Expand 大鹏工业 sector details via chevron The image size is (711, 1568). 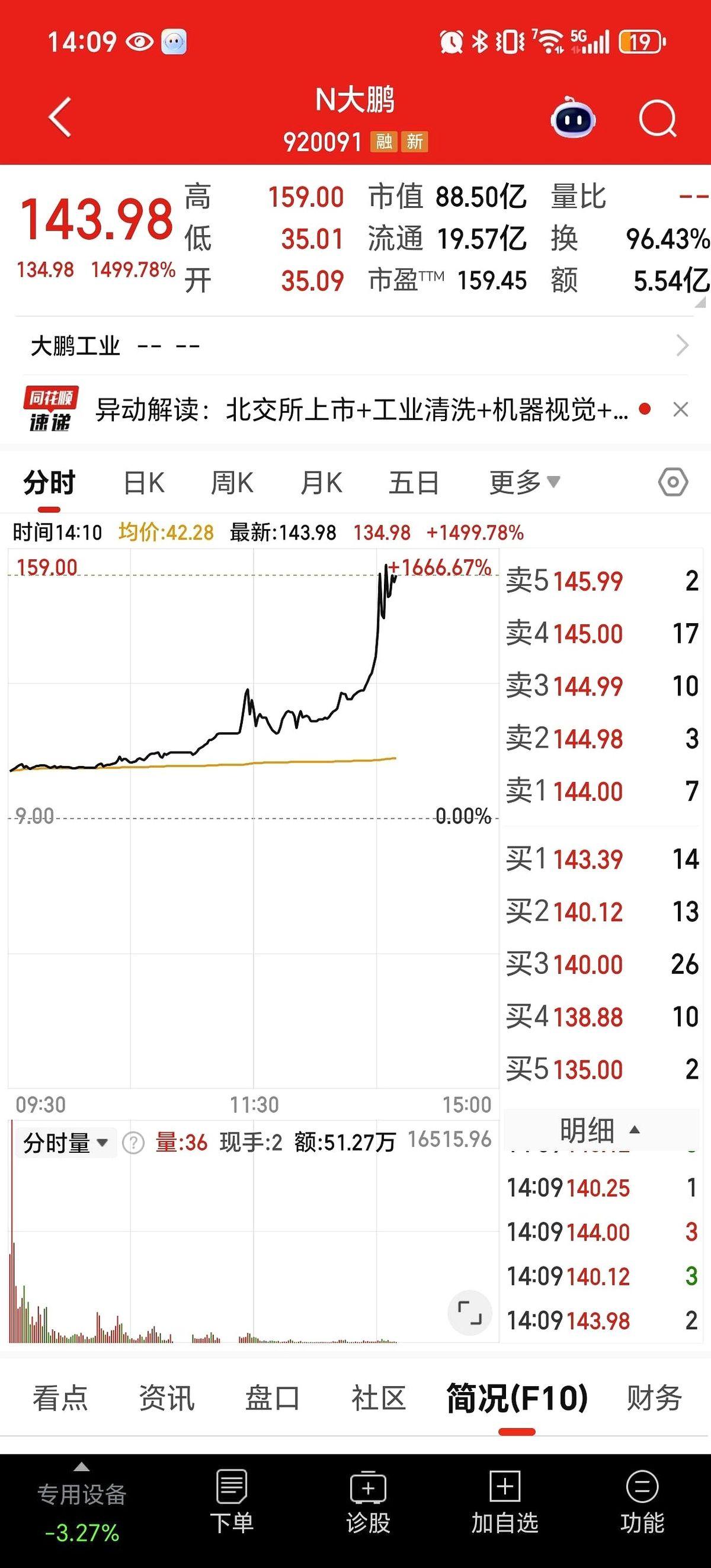click(x=683, y=345)
